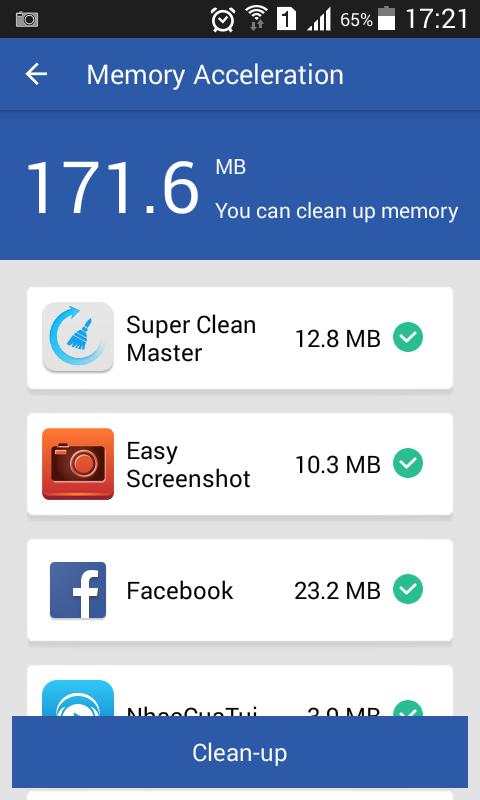The width and height of the screenshot is (480, 800).
Task: Tap the Super Clean Master row
Action: (240, 338)
